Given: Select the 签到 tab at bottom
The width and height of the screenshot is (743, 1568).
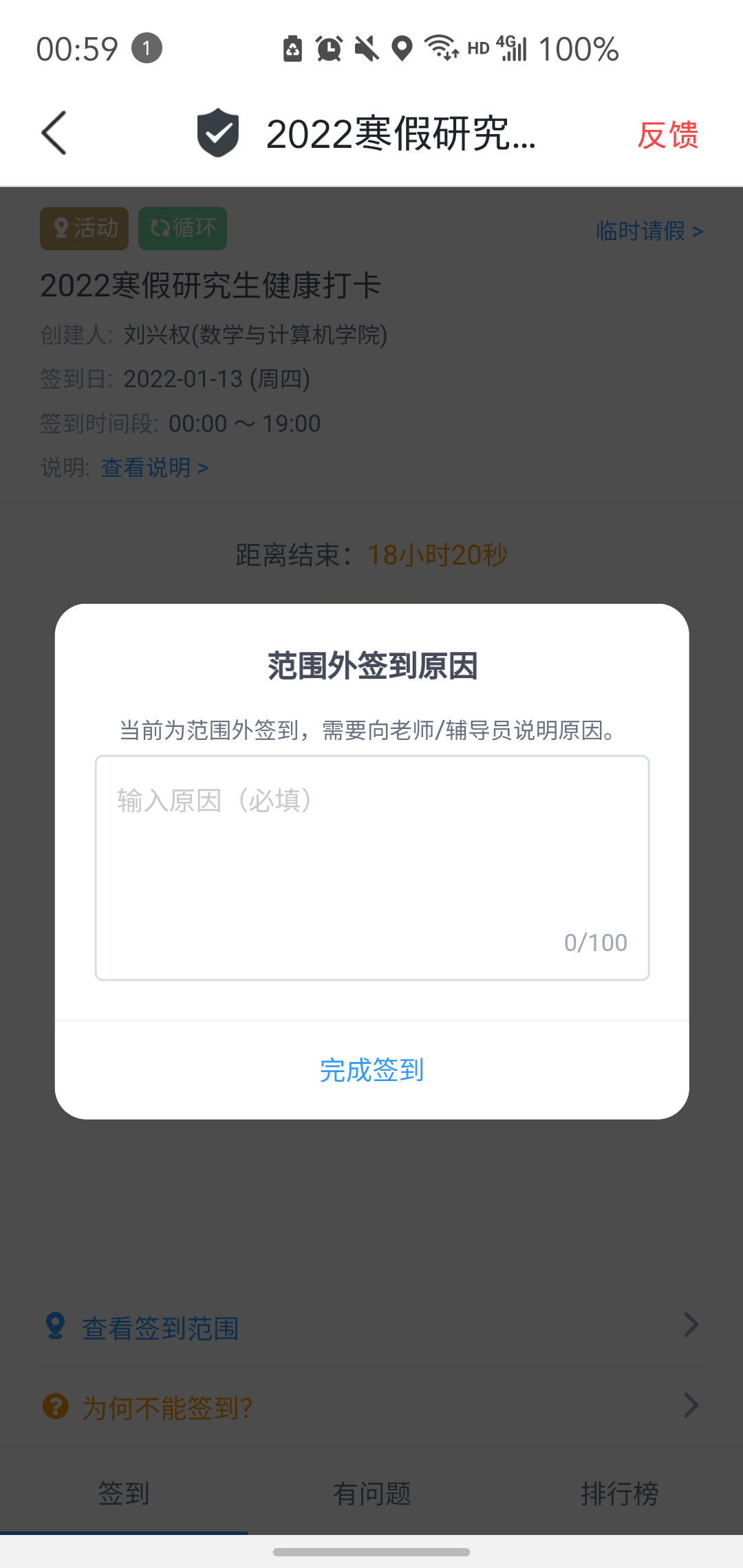Looking at the screenshot, I should (122, 1492).
